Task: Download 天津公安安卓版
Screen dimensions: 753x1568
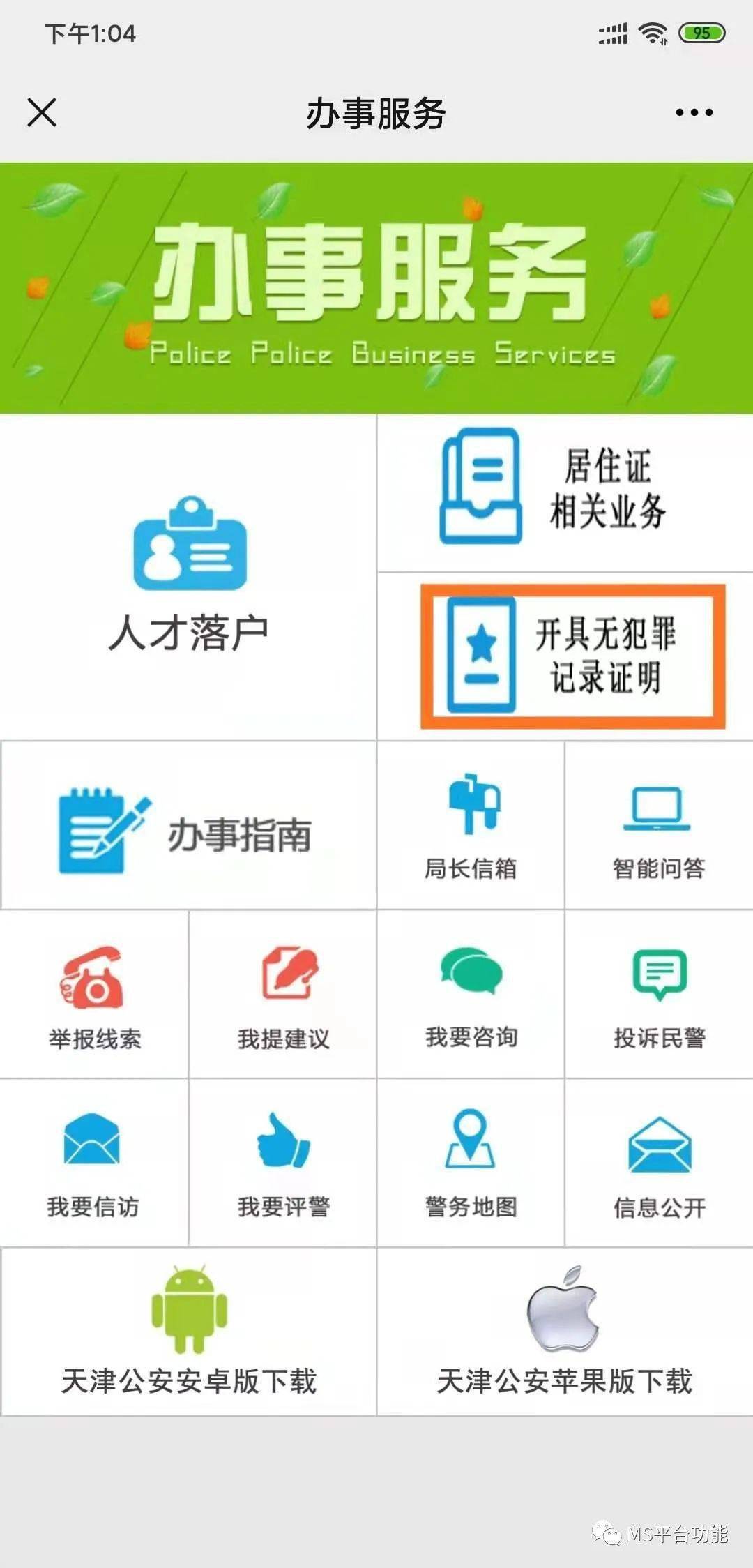Action: point(188,1332)
